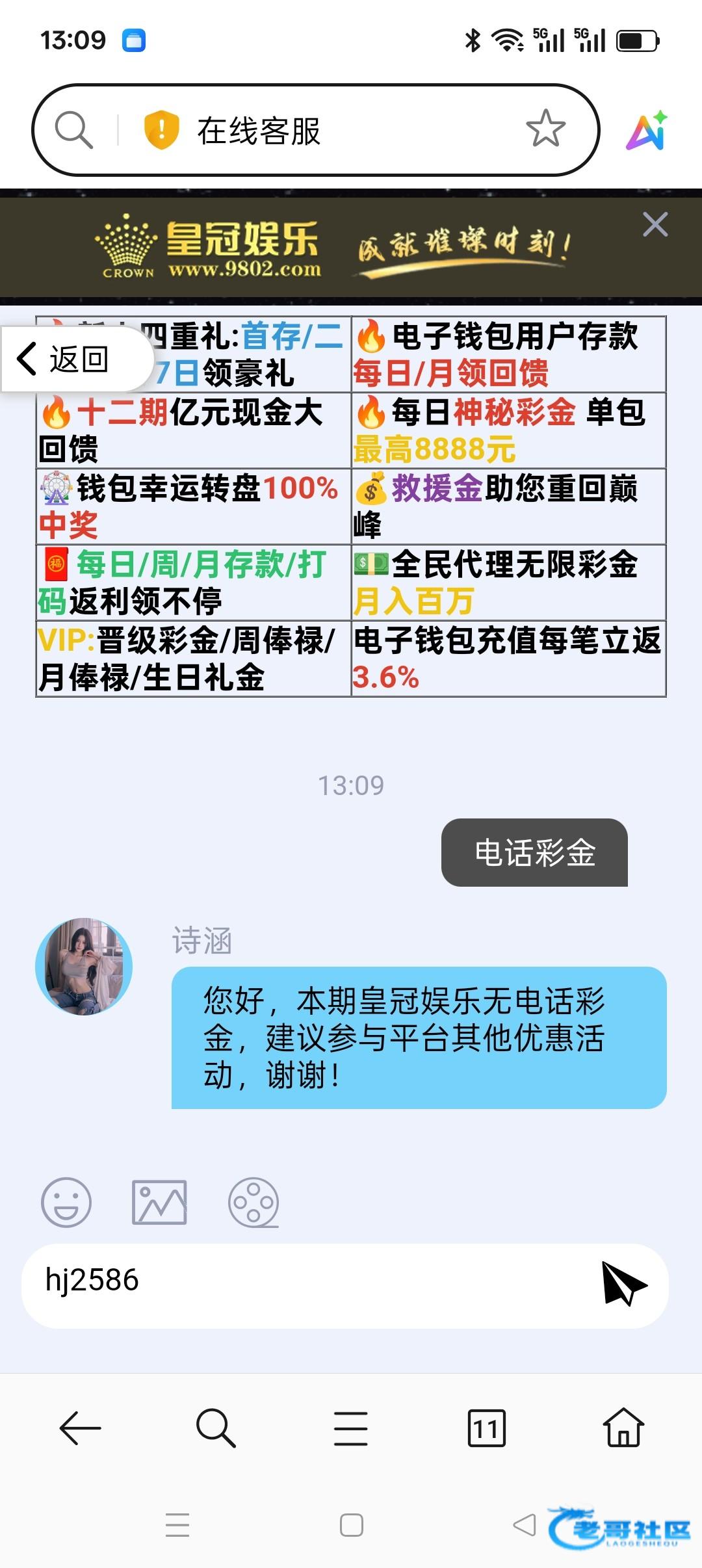
Task: Open the browser menu
Action: tap(351, 1428)
